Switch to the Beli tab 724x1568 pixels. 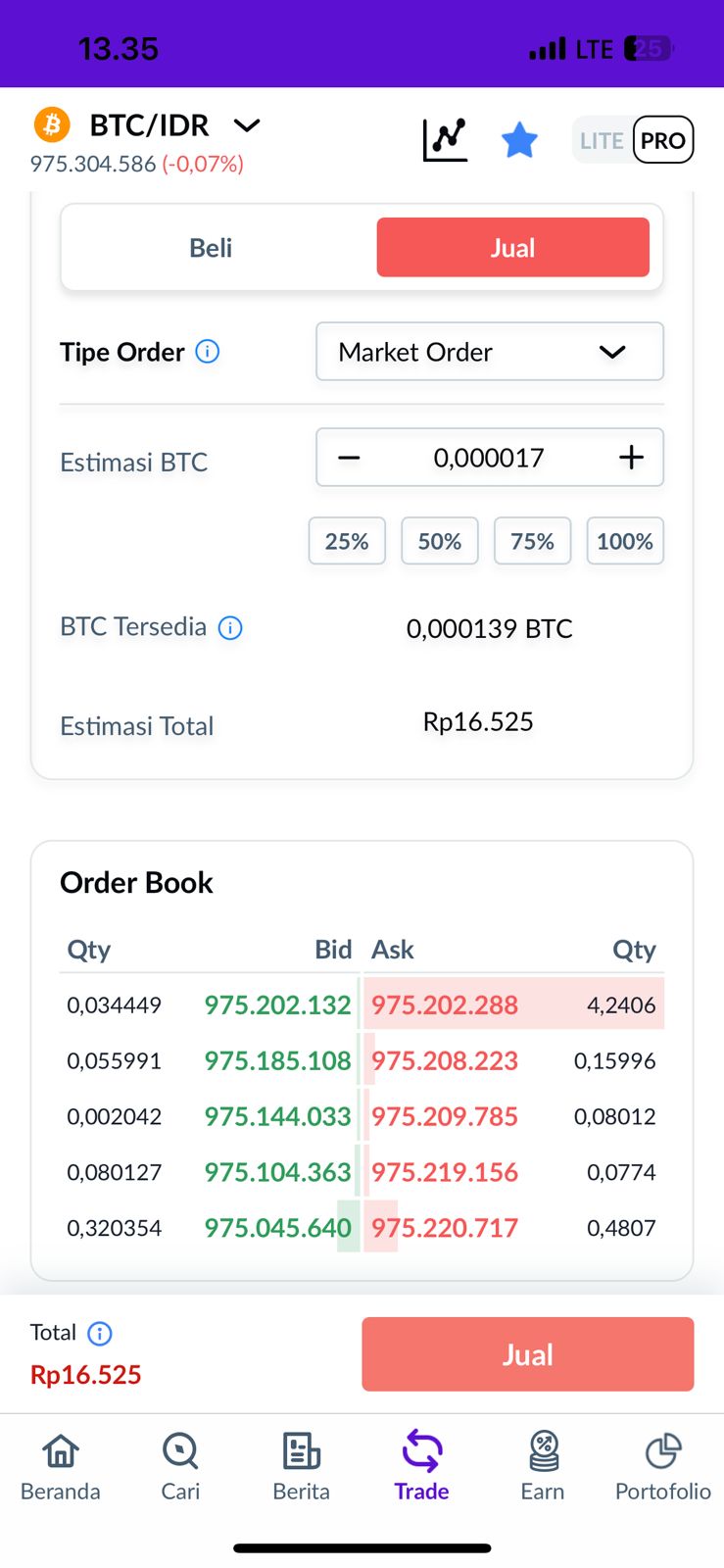pos(211,248)
